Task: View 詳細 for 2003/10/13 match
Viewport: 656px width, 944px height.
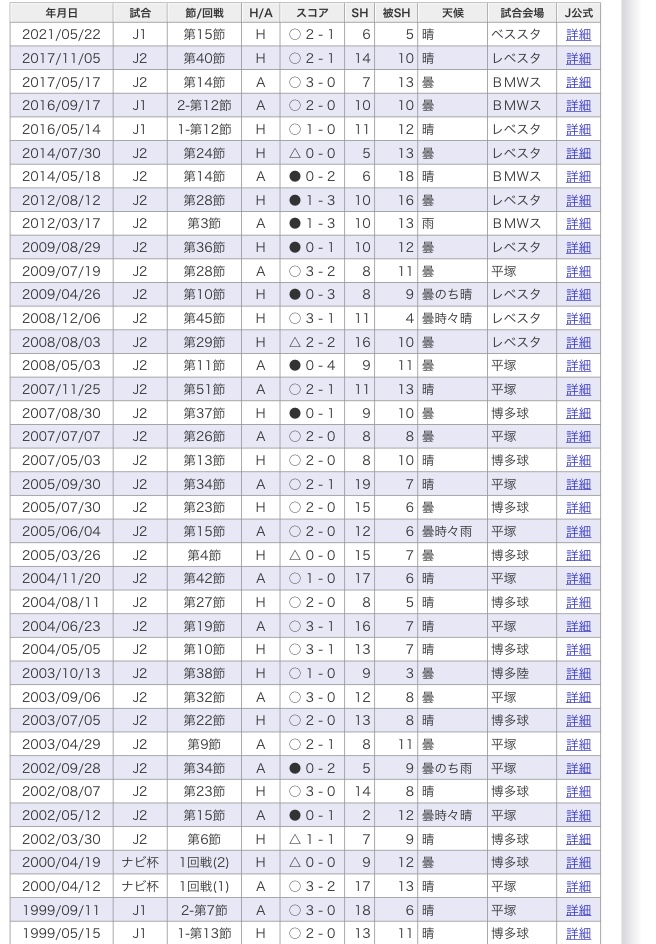Action: [578, 673]
